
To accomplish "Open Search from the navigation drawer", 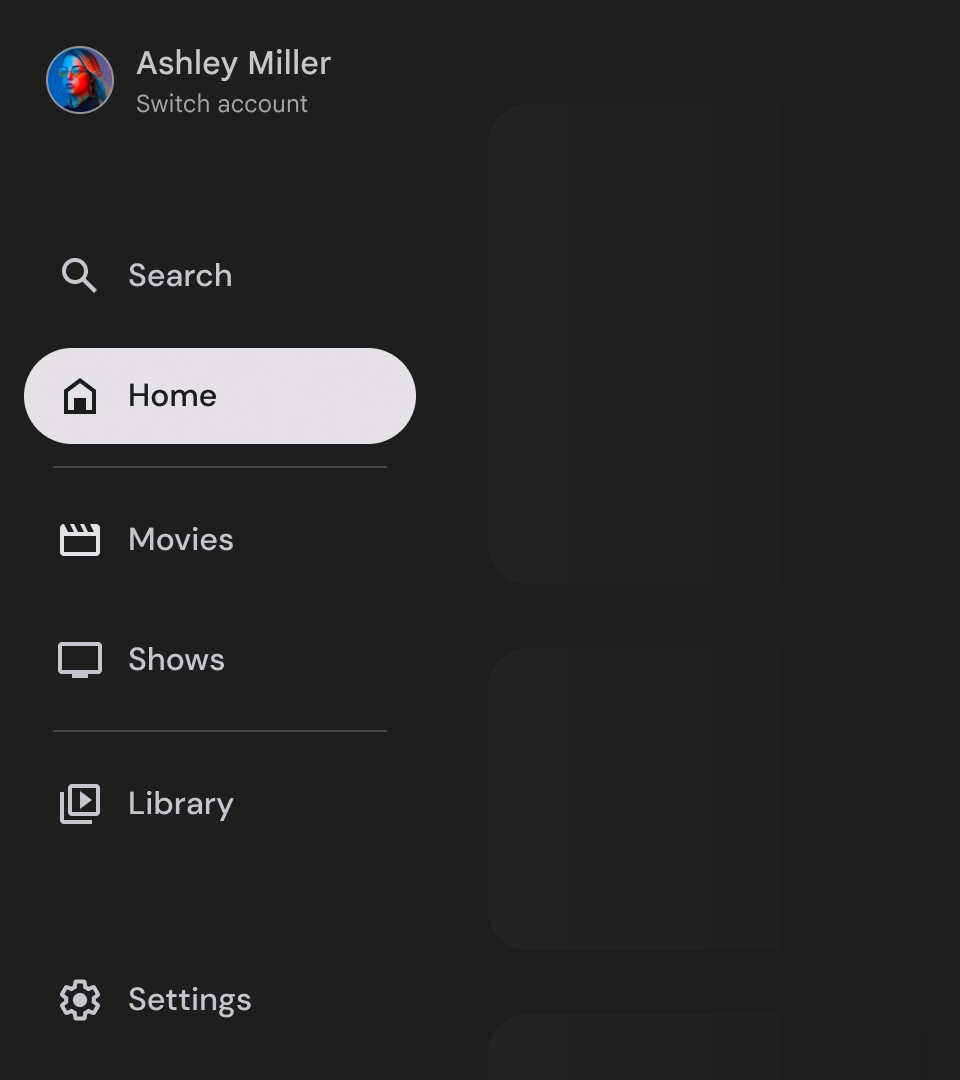I will [180, 276].
